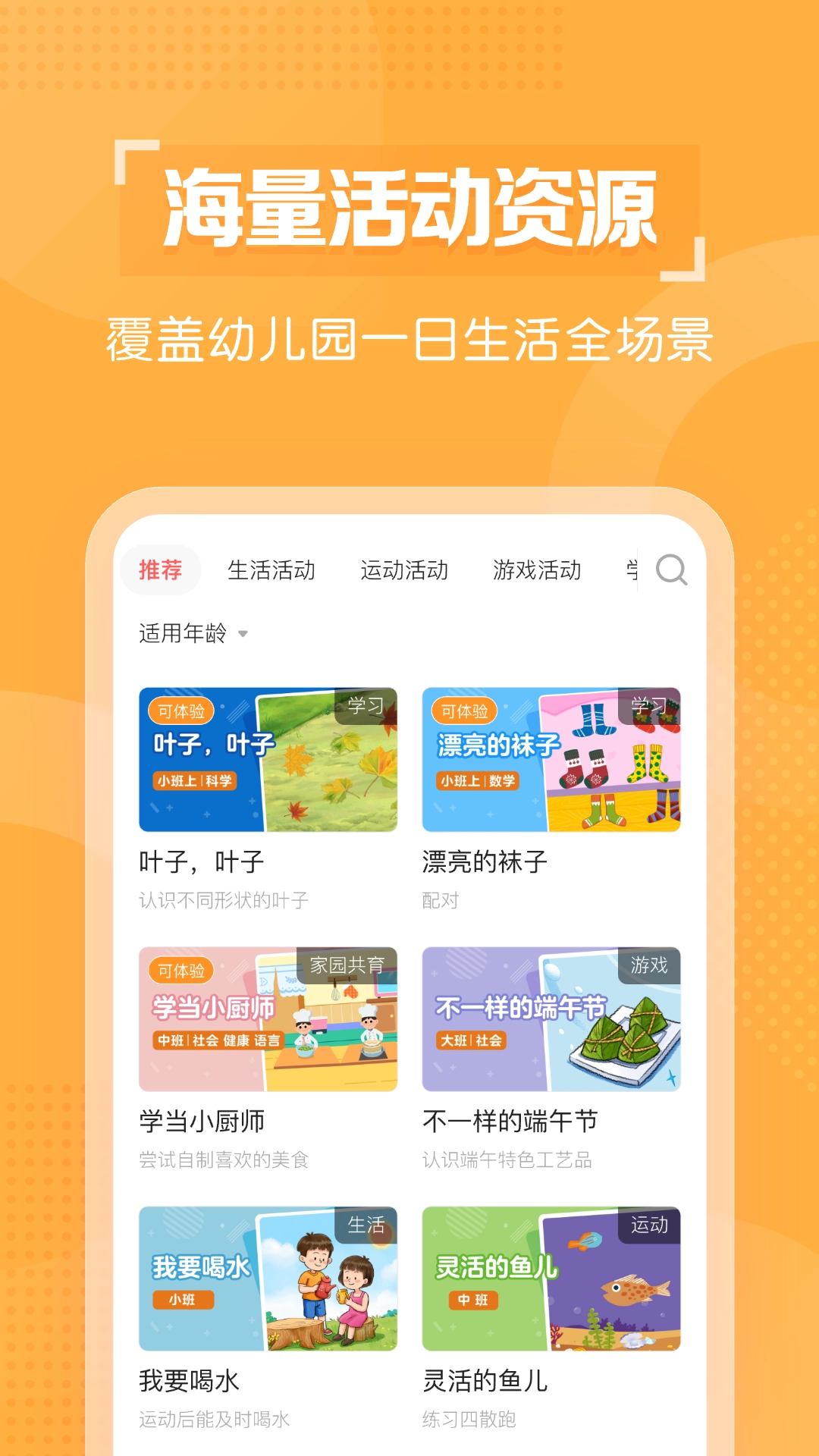The image size is (819, 1456).
Task: Switch to the 生活活动 tab
Action: tap(271, 570)
